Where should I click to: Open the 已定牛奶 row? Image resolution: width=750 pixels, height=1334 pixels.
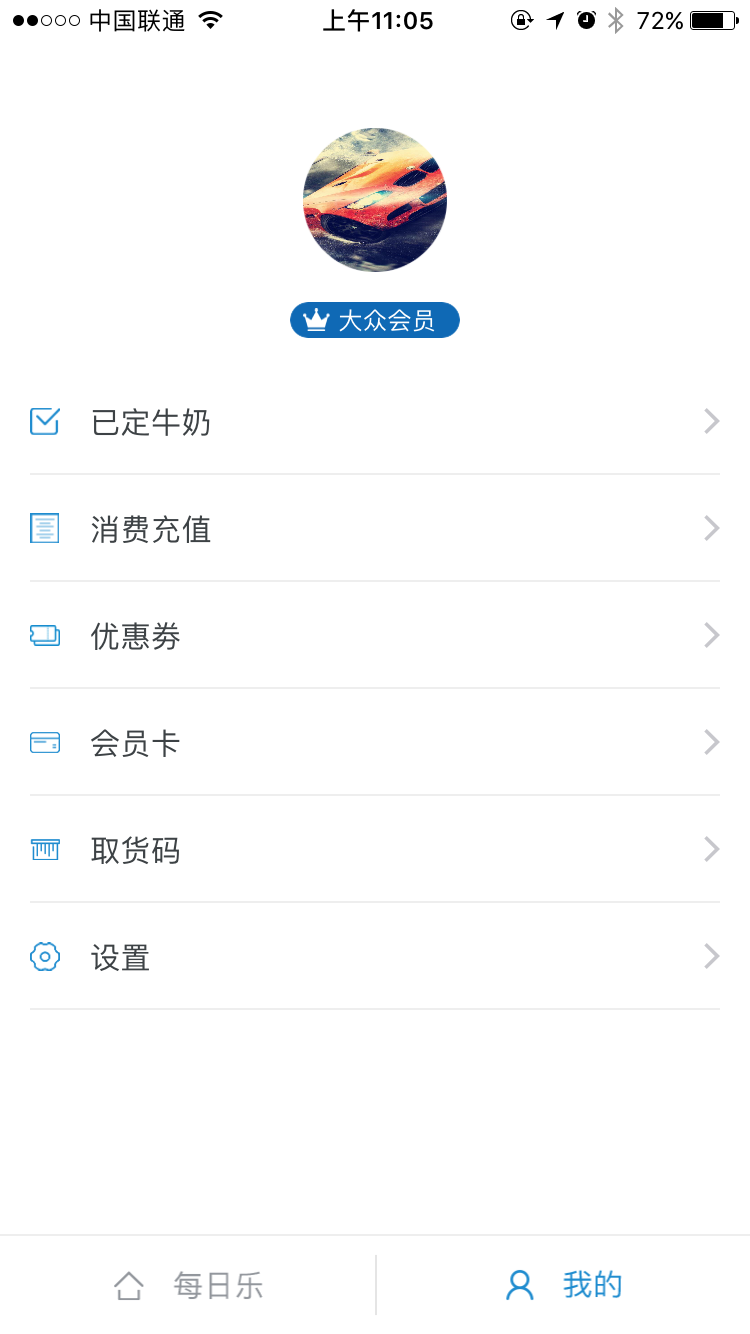point(374,422)
